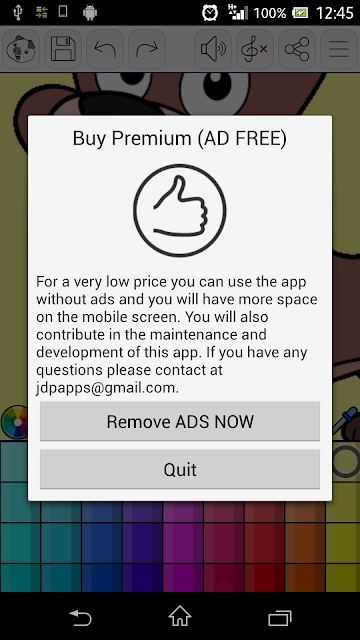Save the drawing with the floppy disk icon

point(63,49)
